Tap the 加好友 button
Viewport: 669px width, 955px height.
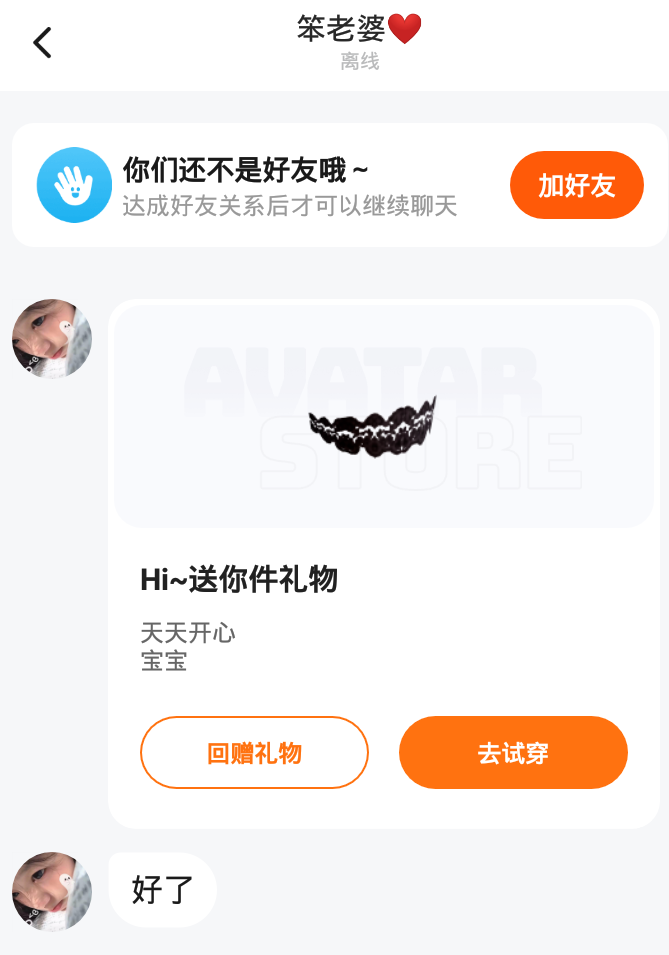[576, 185]
